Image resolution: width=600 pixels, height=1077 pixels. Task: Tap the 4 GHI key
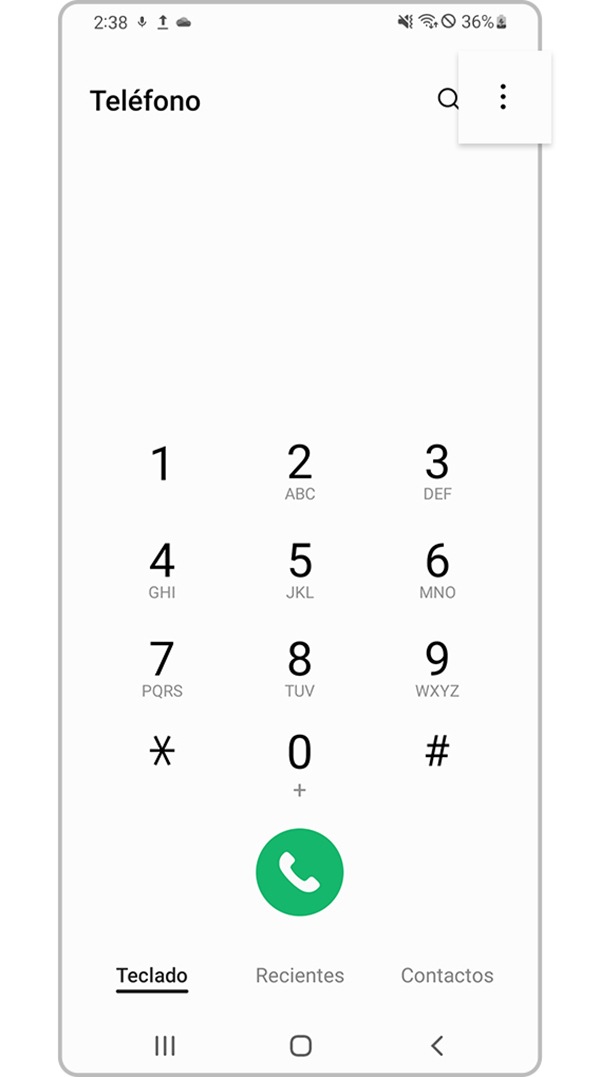tap(161, 570)
